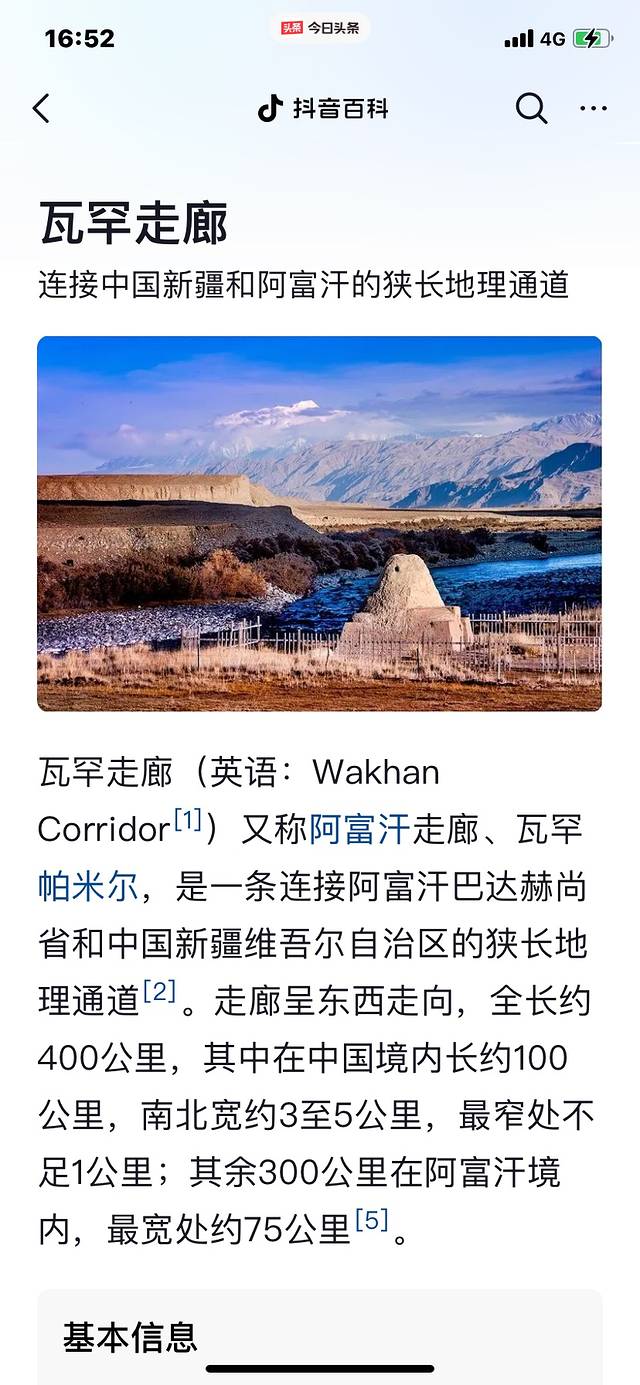The image size is (640, 1385).
Task: Open the 阿富汗 link
Action: [x=360, y=829]
